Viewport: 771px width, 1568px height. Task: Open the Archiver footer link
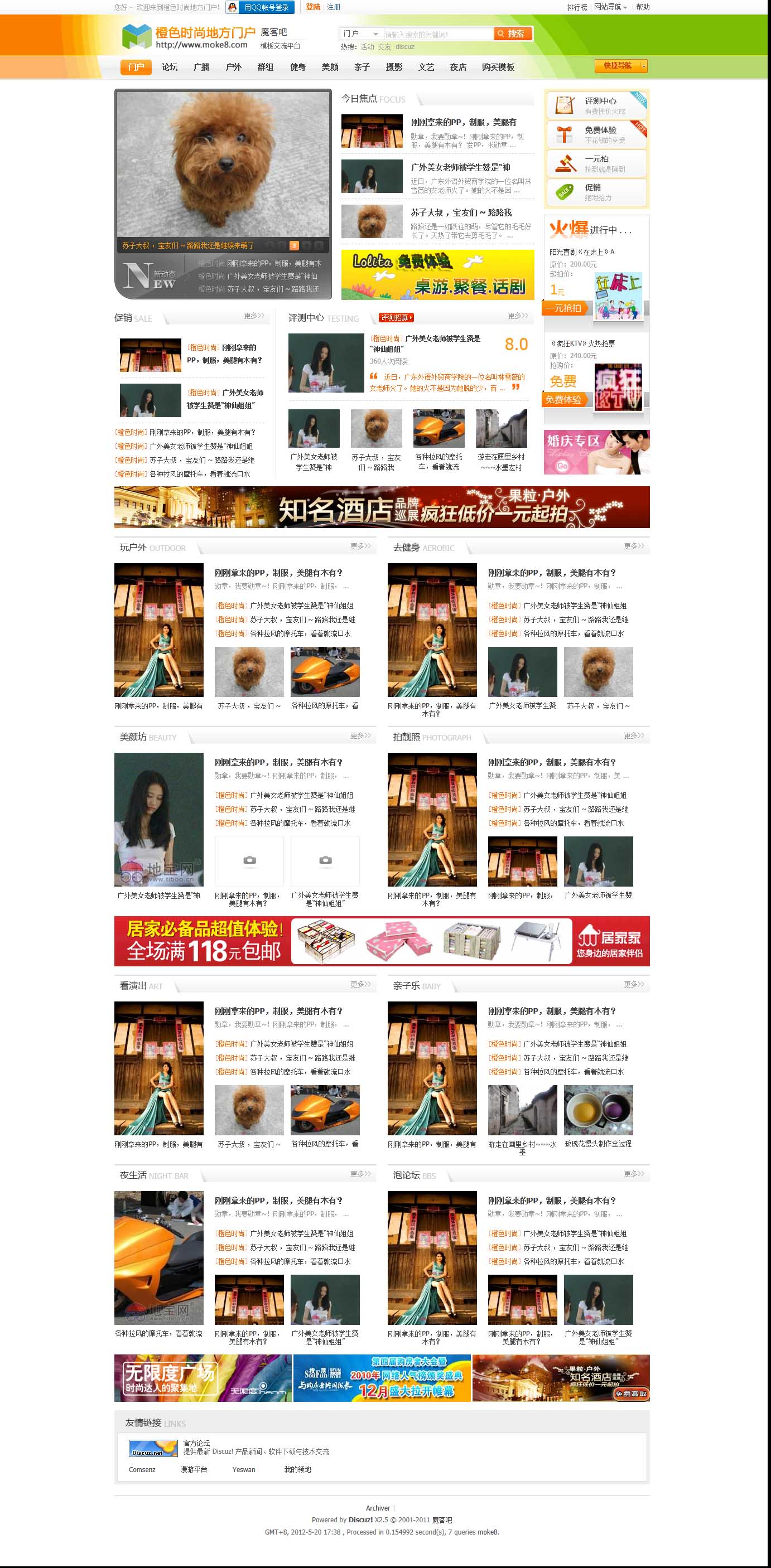[378, 1508]
